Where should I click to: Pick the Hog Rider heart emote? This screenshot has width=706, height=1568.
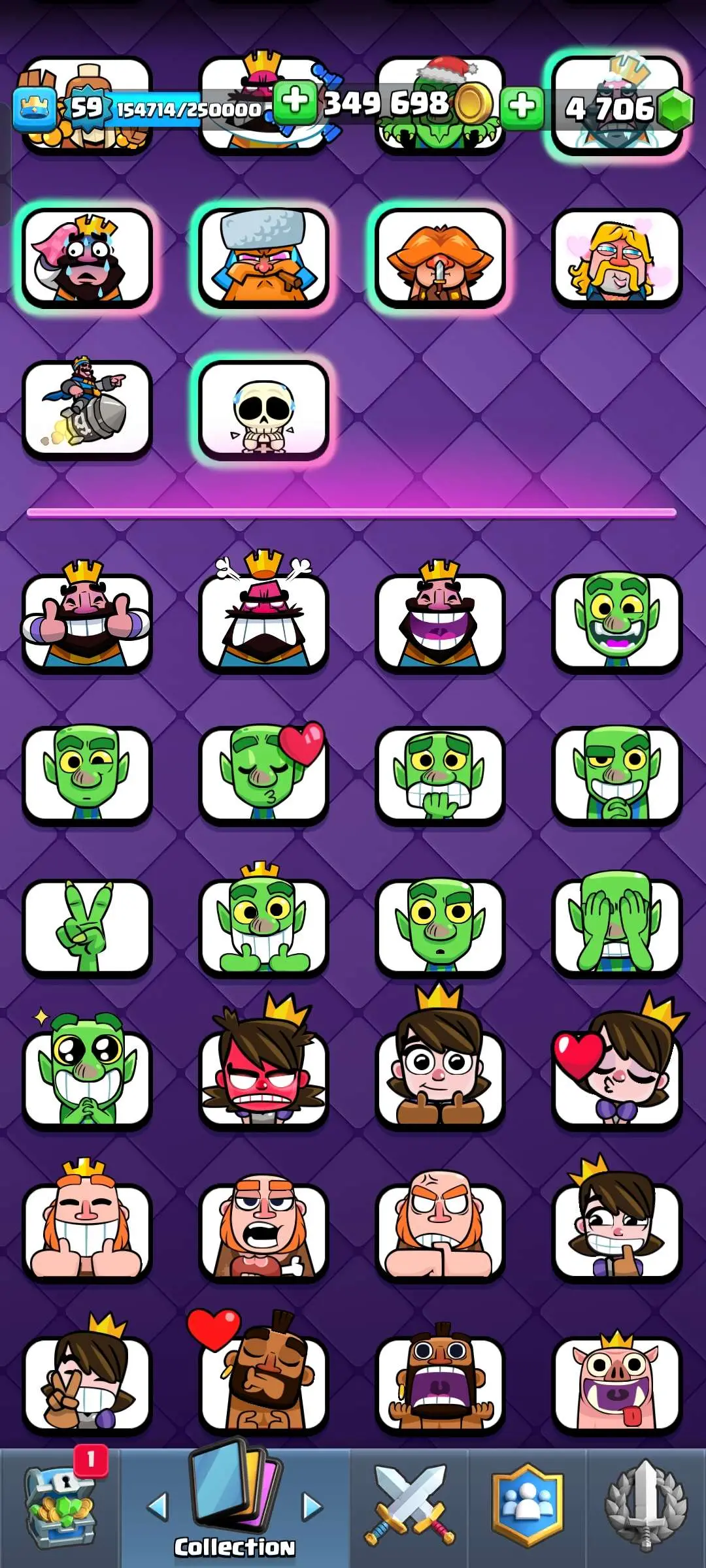pos(263,1382)
